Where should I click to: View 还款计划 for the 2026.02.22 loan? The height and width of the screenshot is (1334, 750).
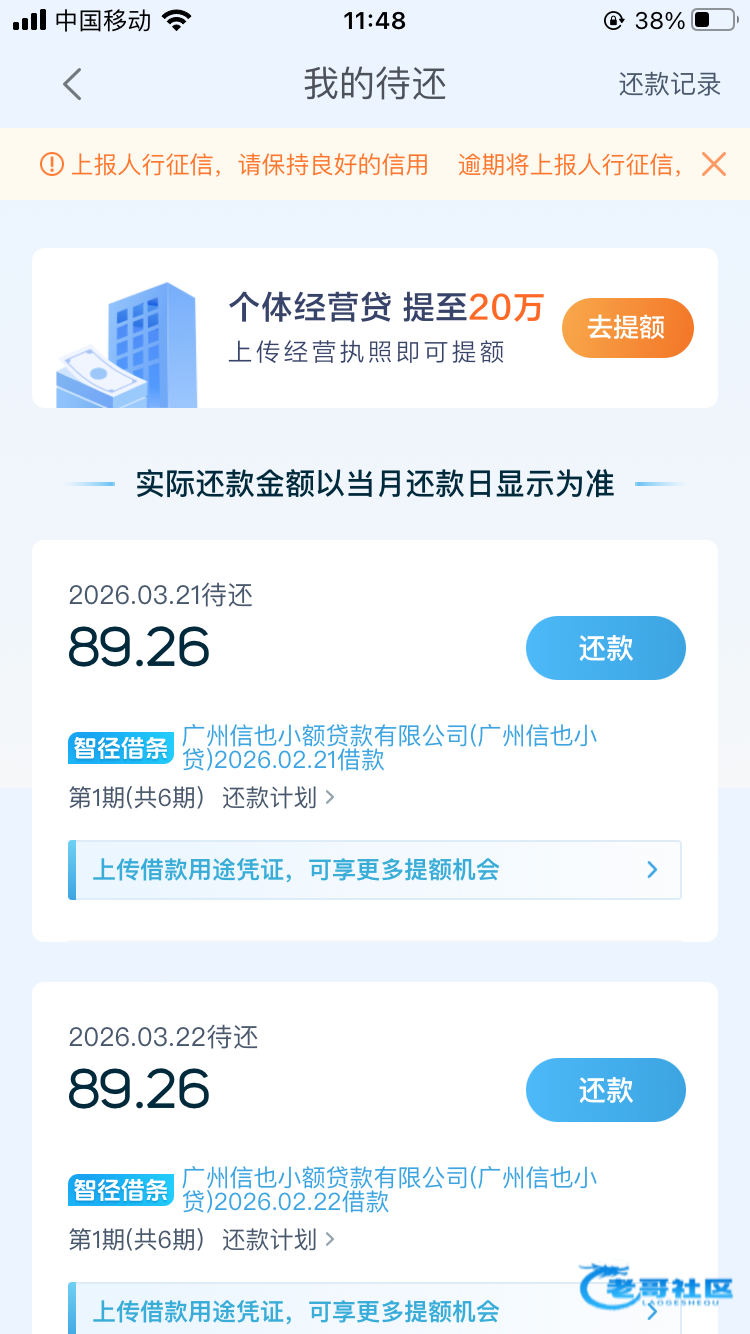click(x=278, y=1240)
